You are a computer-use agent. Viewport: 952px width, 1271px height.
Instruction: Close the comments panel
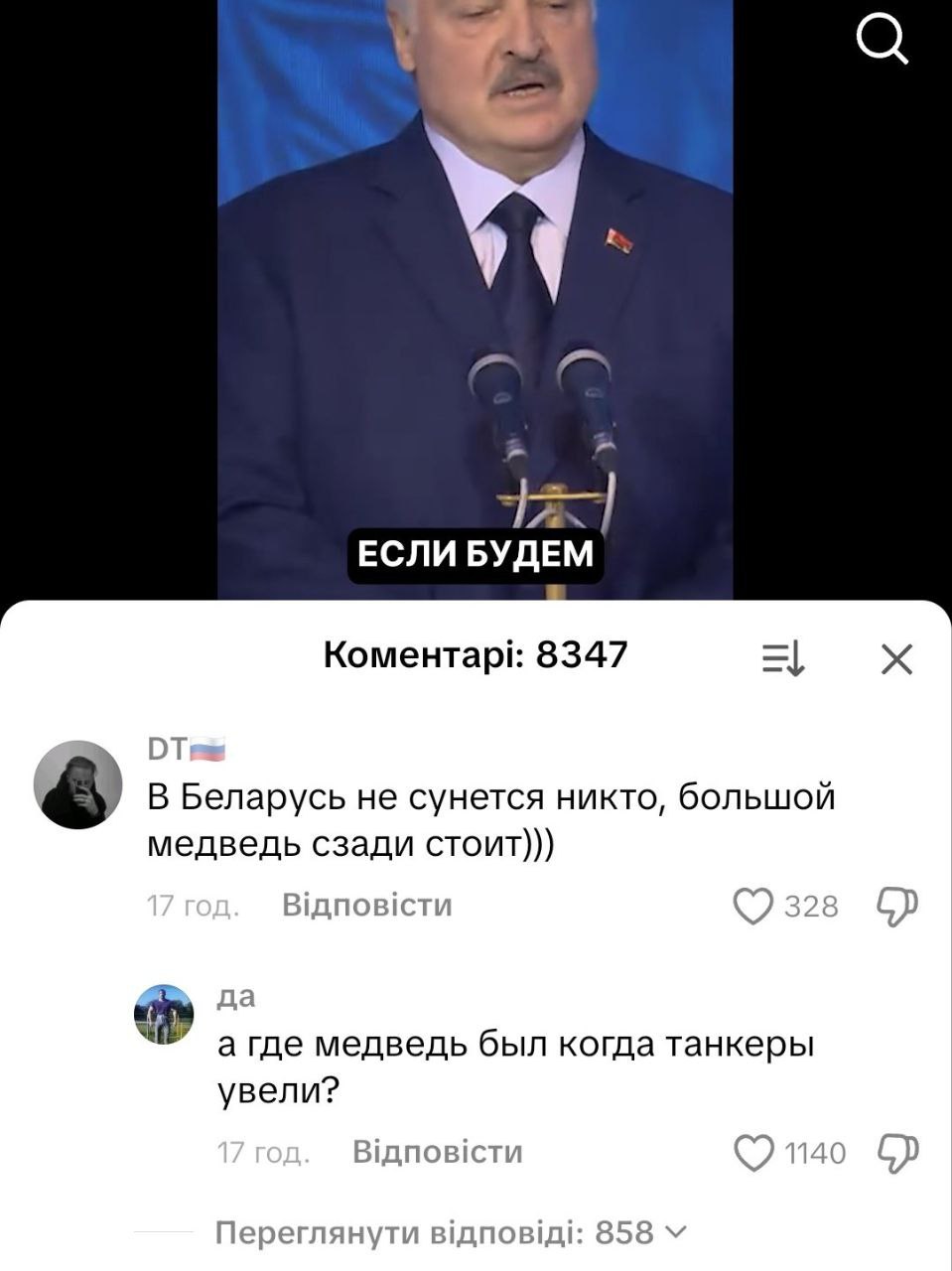(896, 659)
